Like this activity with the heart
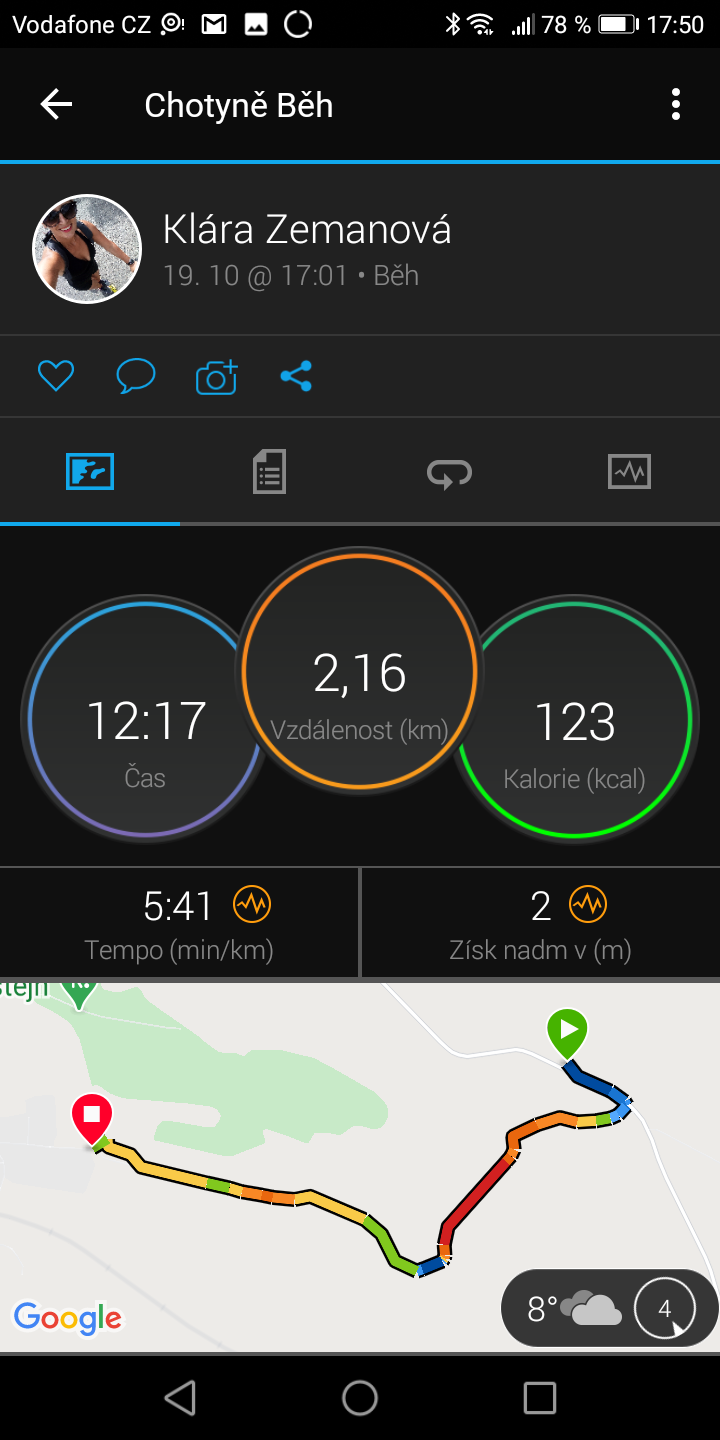This screenshot has width=720, height=1440. pyautogui.click(x=56, y=376)
